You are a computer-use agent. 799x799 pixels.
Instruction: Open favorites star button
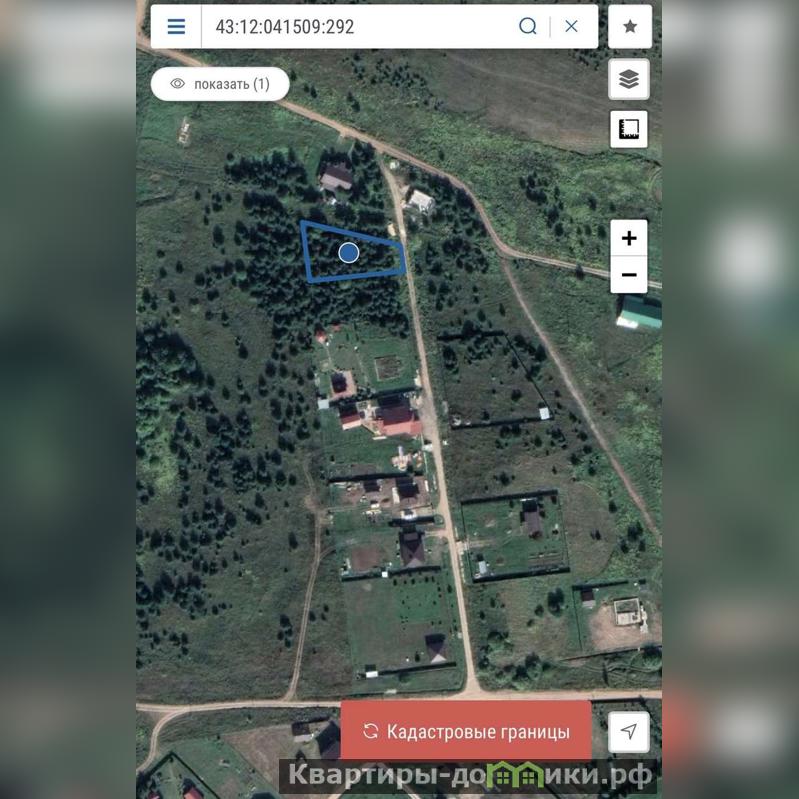(630, 27)
